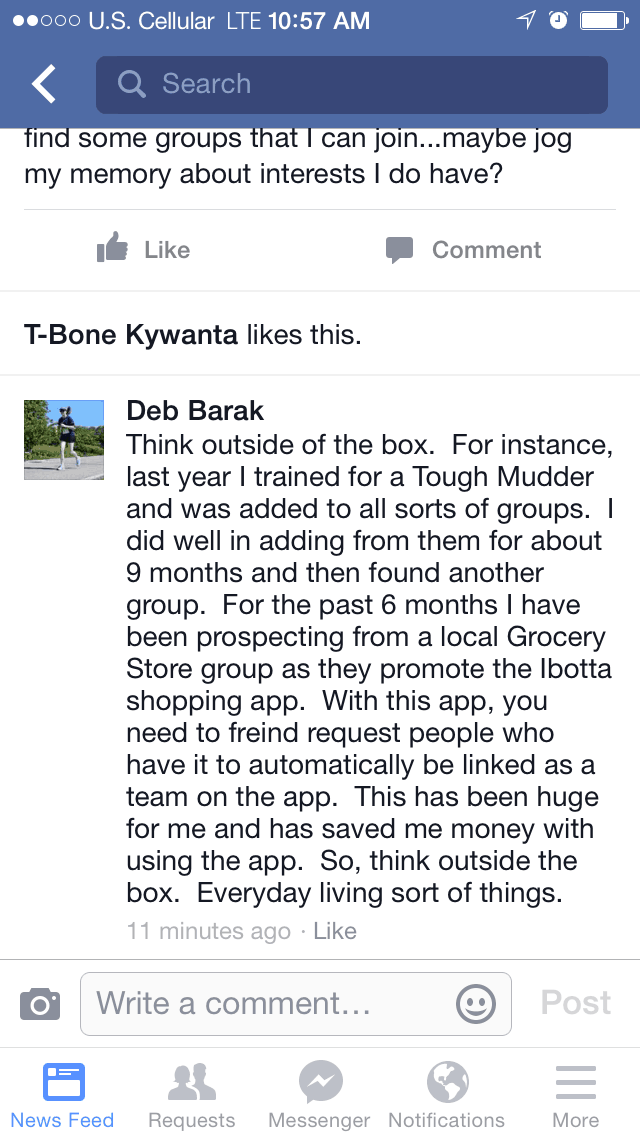The height and width of the screenshot is (1136, 640).
Task: Open the emoji smiley picker
Action: [476, 1003]
